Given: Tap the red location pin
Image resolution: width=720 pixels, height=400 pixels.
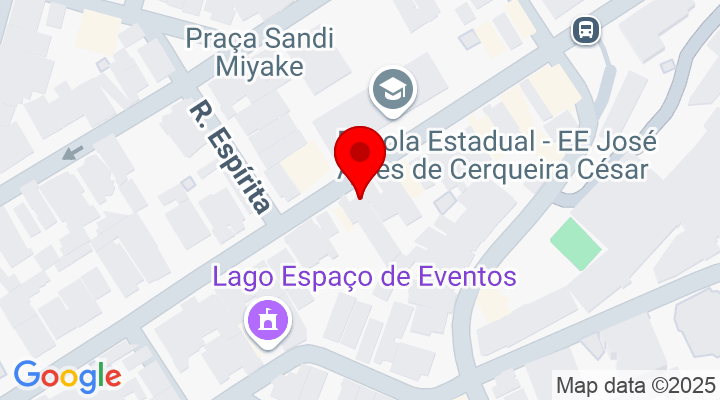Looking at the screenshot, I should pos(359,156).
